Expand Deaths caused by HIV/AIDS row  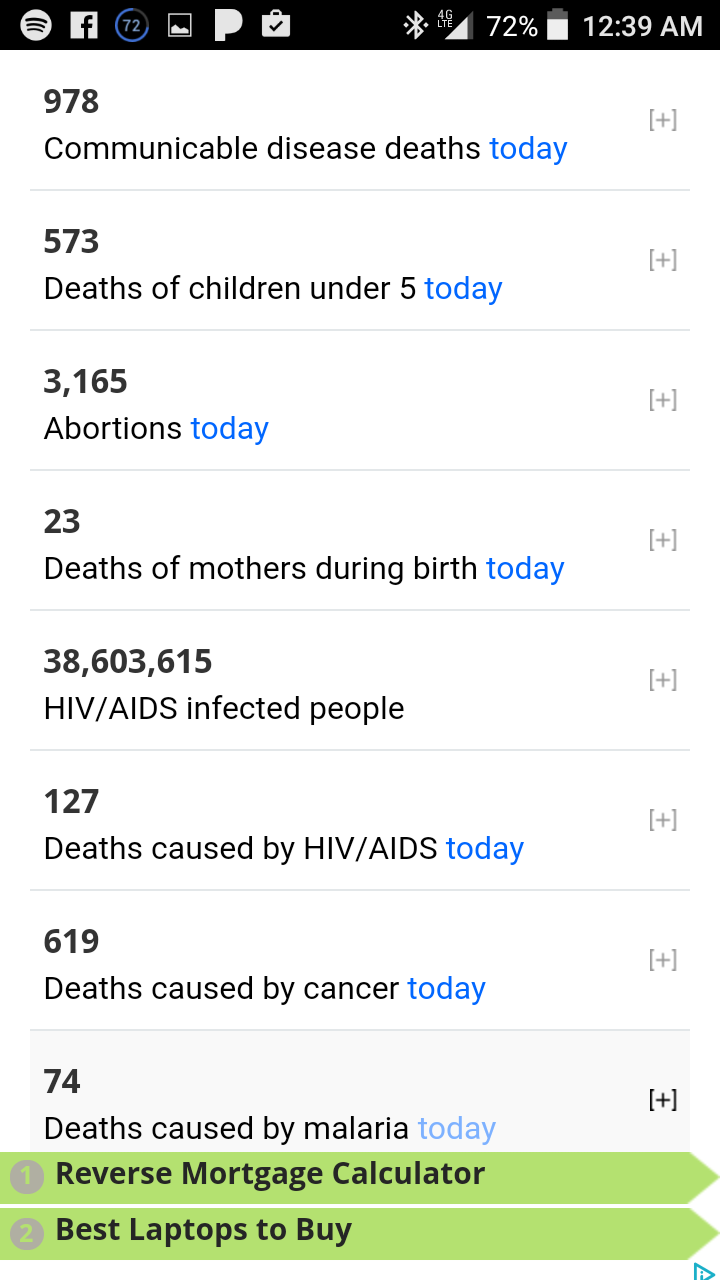[663, 820]
